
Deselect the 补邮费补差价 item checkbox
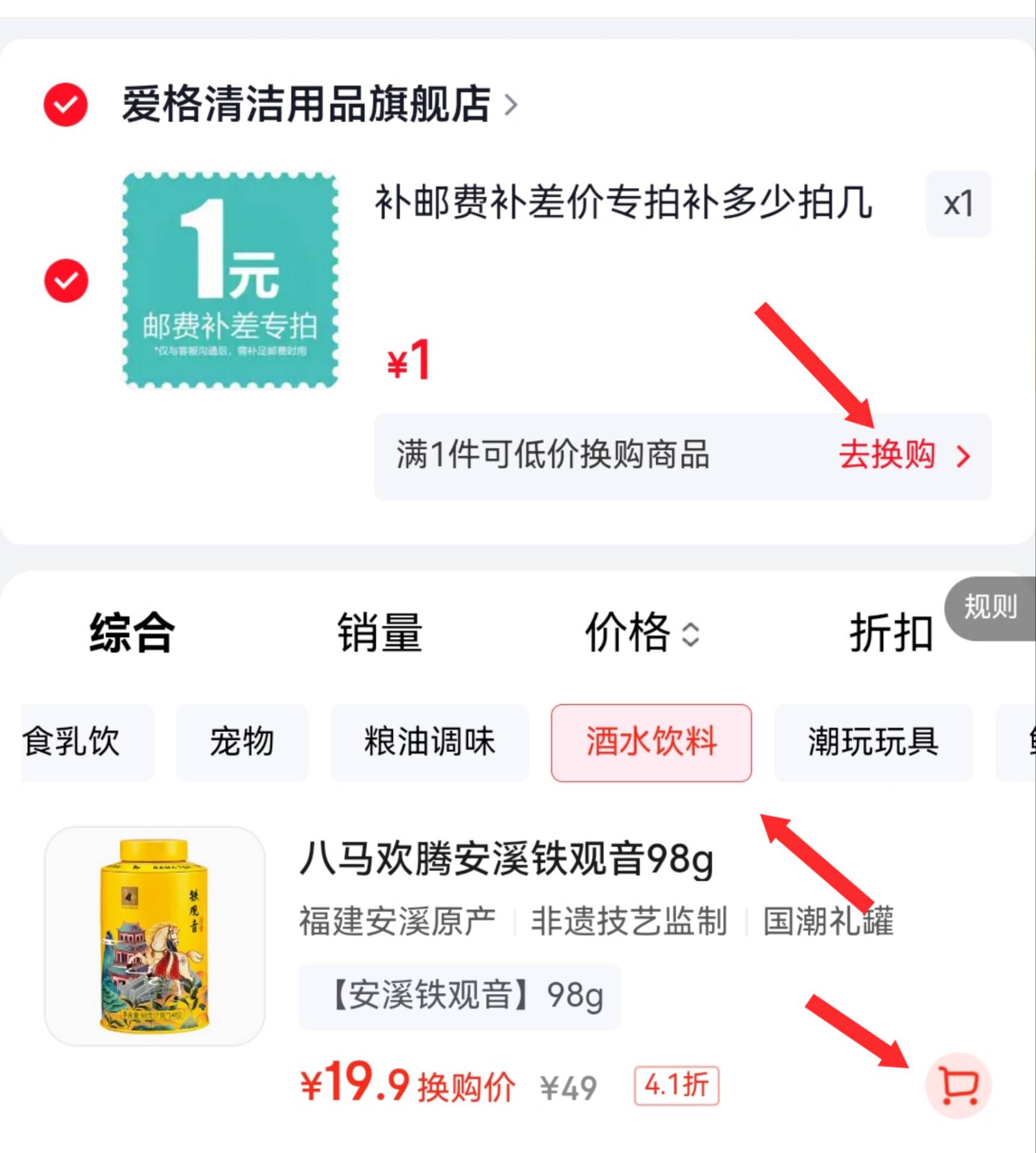point(66,280)
